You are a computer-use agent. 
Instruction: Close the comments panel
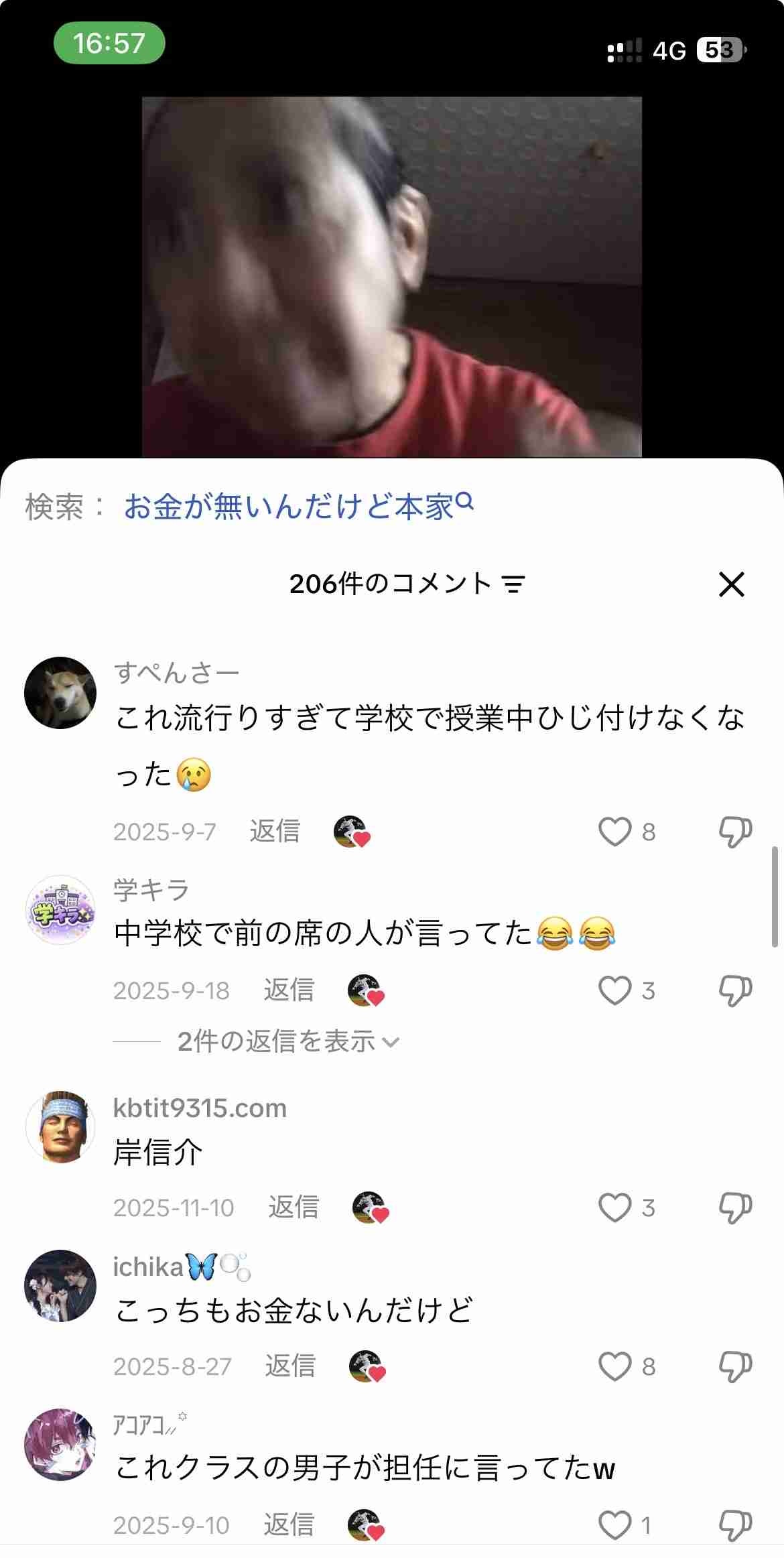click(x=731, y=584)
